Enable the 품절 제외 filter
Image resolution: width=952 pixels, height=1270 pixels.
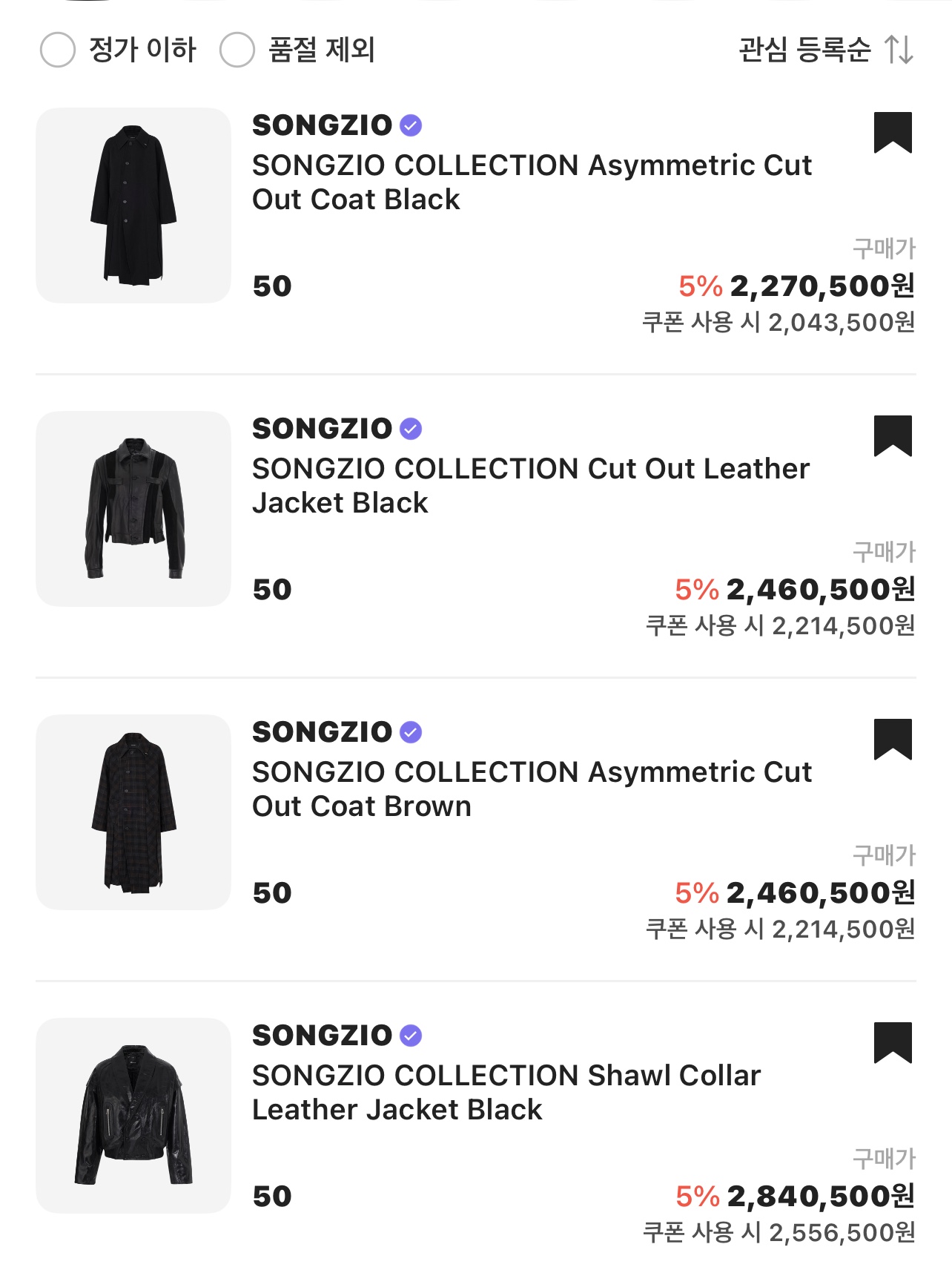tap(237, 50)
